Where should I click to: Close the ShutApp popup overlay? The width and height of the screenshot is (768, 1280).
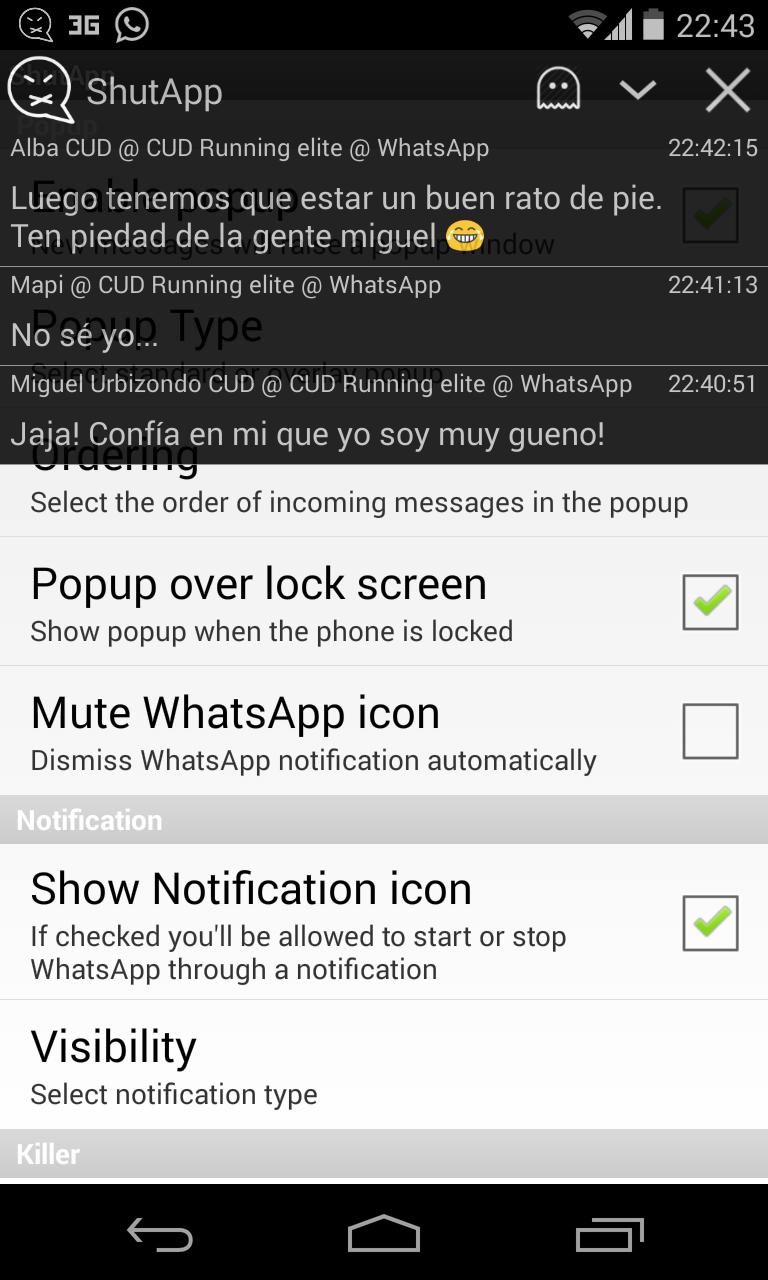click(727, 91)
